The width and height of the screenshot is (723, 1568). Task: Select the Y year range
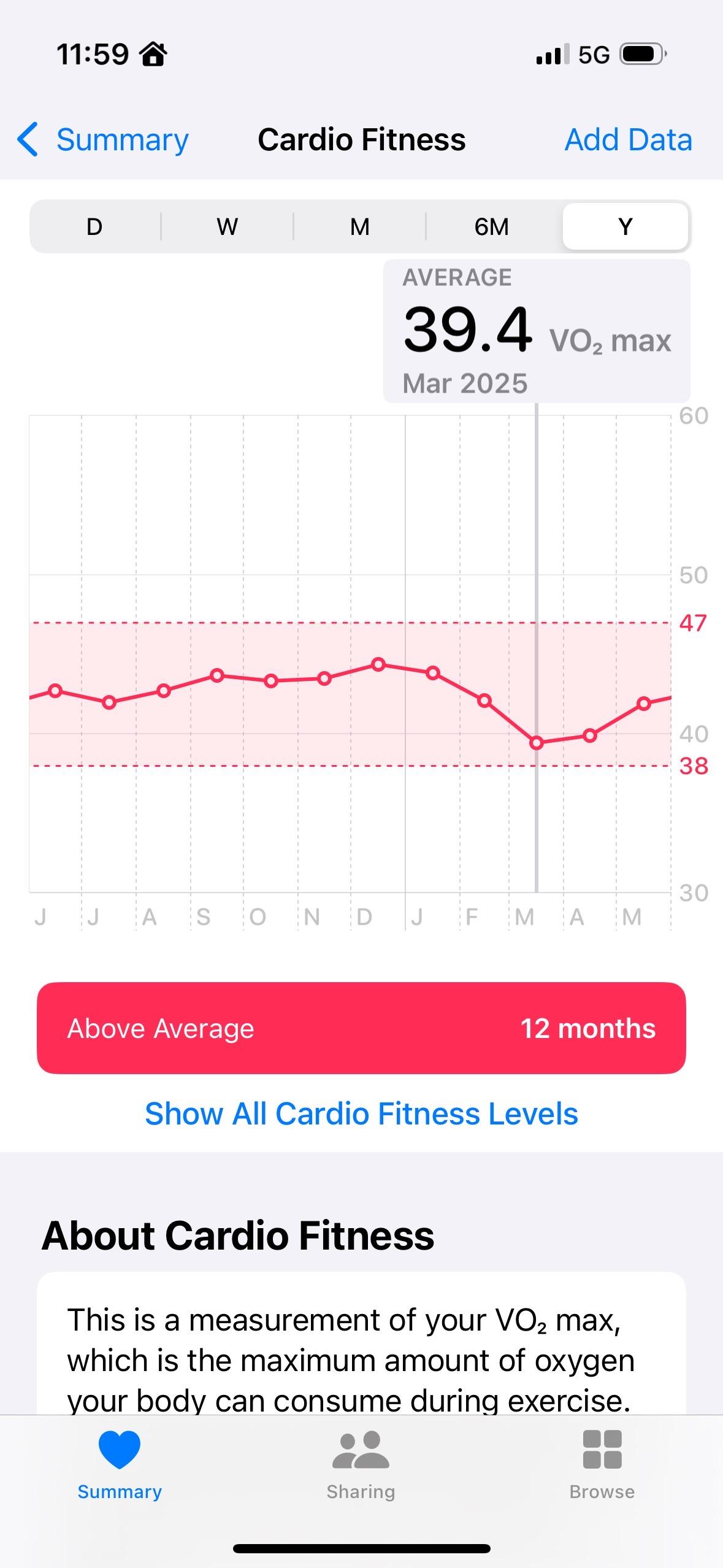tap(625, 226)
